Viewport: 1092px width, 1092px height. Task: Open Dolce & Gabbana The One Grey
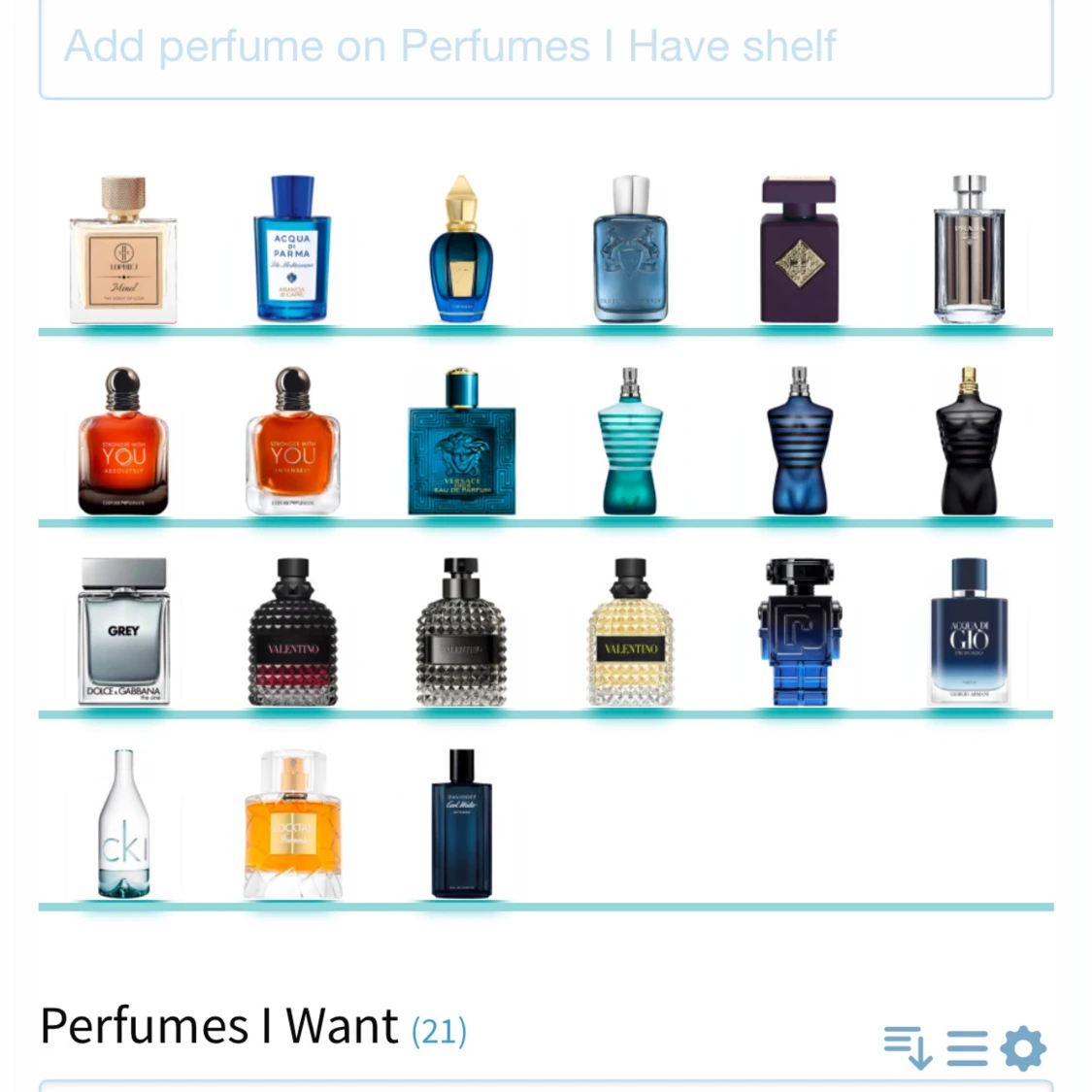123,631
